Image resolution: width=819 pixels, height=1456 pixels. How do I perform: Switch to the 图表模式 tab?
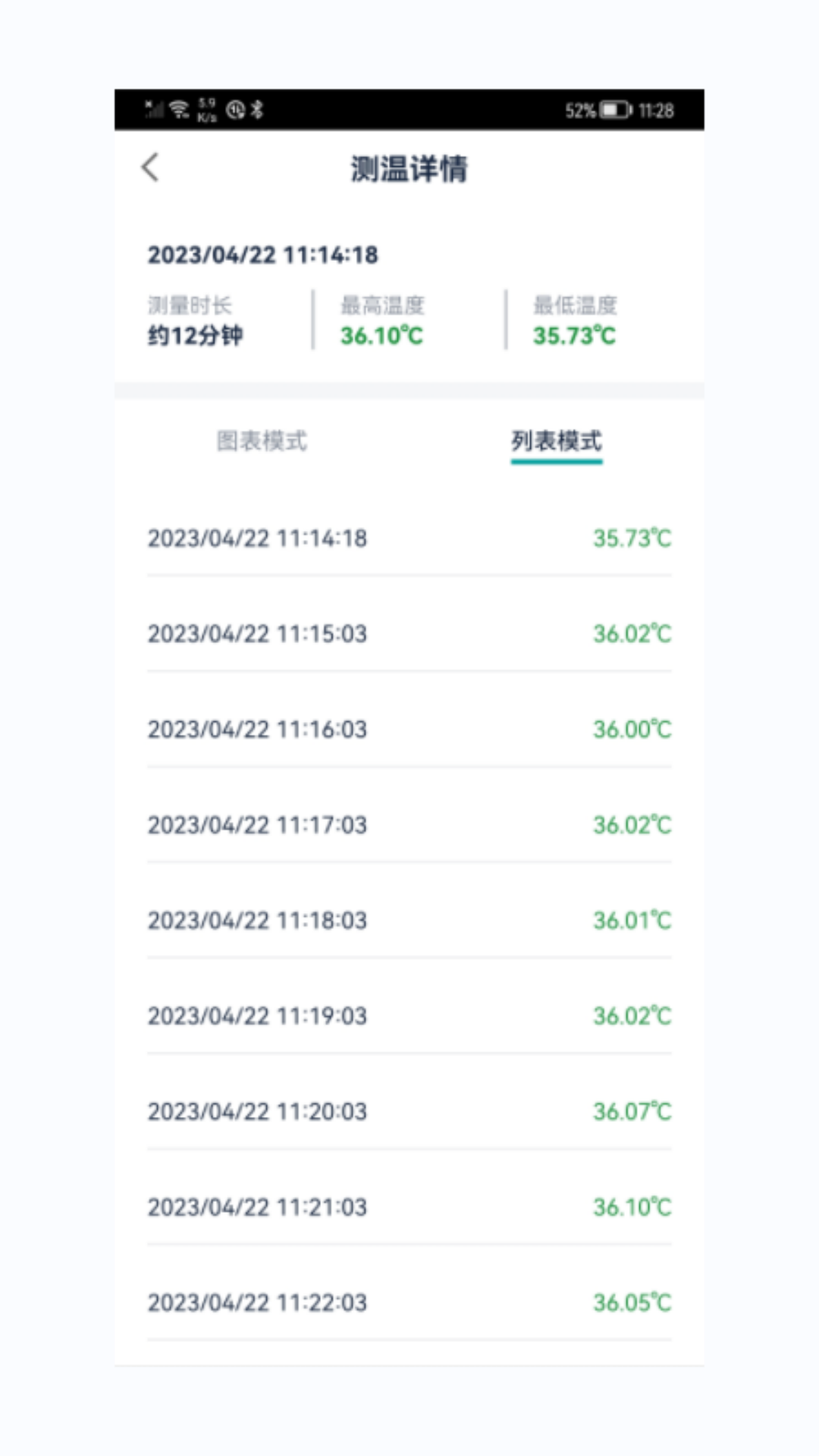(x=262, y=441)
